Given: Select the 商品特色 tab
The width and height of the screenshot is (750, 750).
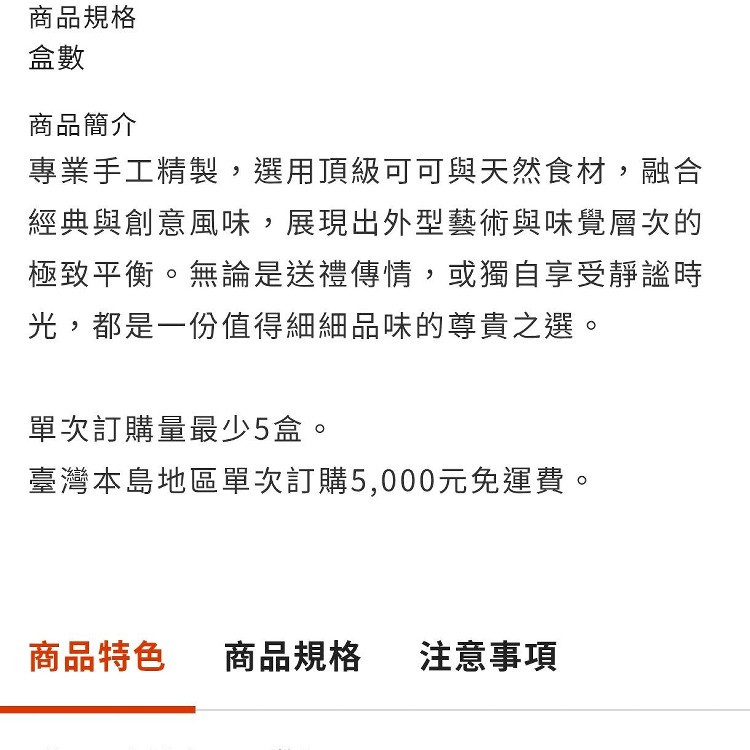Looking at the screenshot, I should pyautogui.click(x=97, y=657).
